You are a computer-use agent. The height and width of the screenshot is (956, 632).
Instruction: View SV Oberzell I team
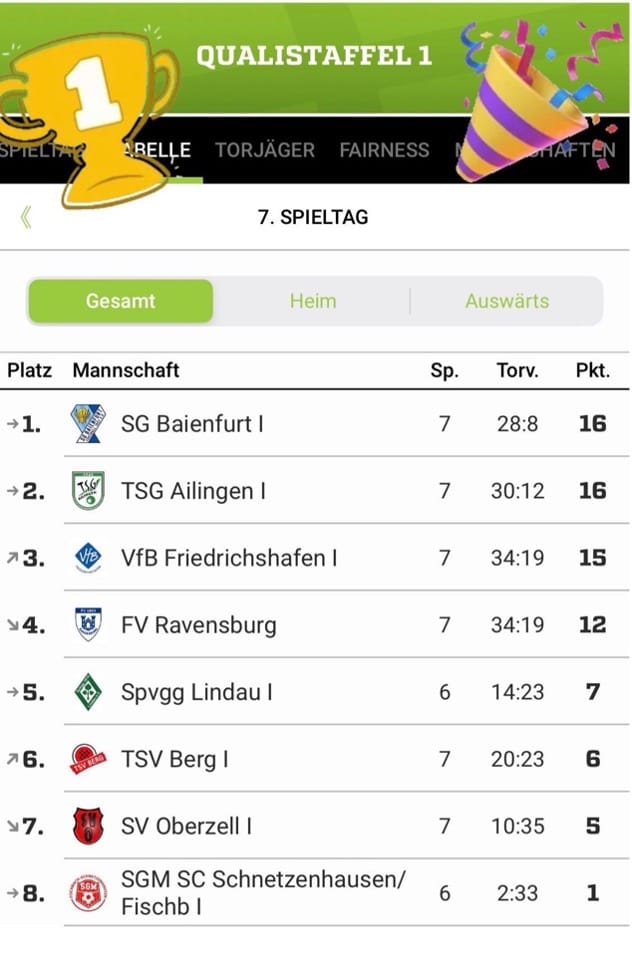coord(186,826)
